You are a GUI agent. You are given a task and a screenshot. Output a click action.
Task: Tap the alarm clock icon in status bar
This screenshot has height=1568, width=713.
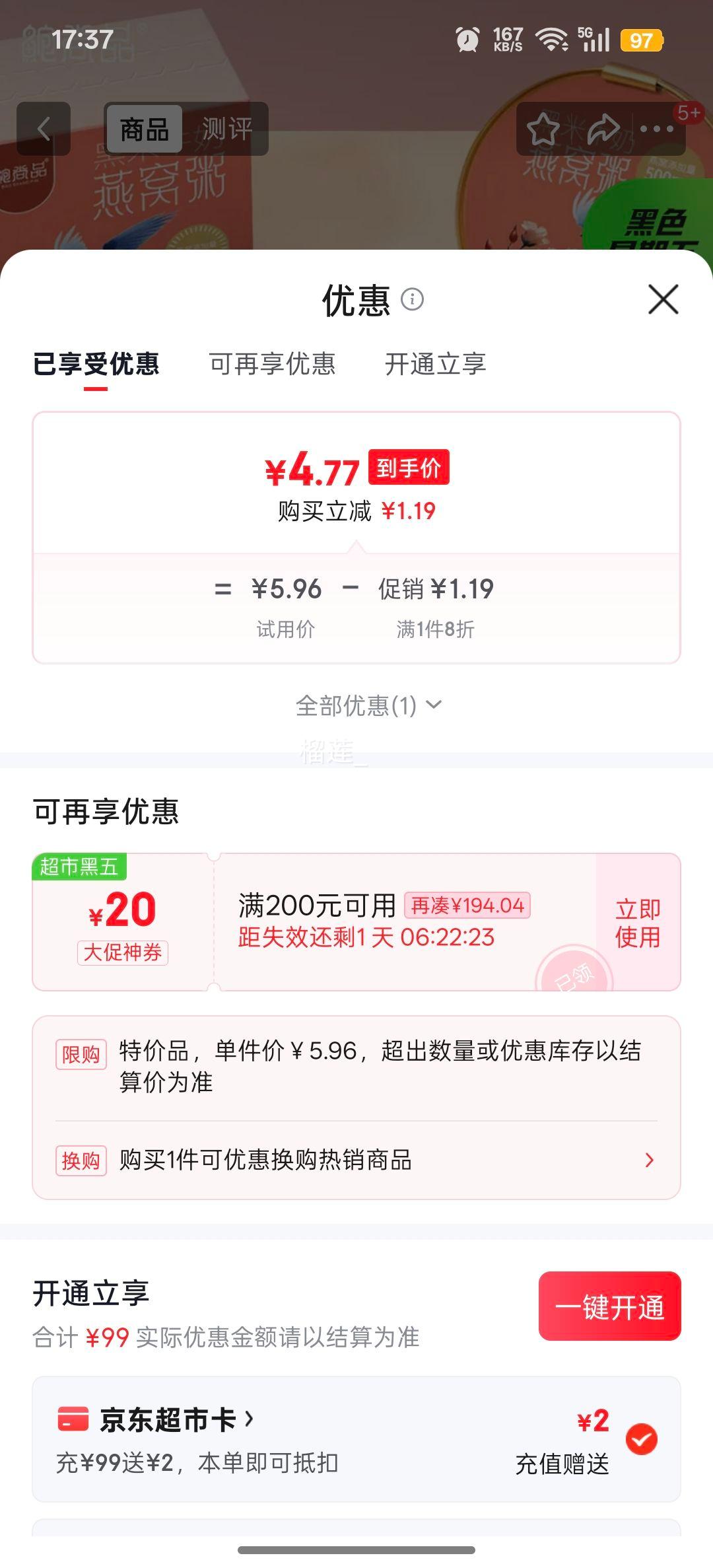tap(466, 41)
